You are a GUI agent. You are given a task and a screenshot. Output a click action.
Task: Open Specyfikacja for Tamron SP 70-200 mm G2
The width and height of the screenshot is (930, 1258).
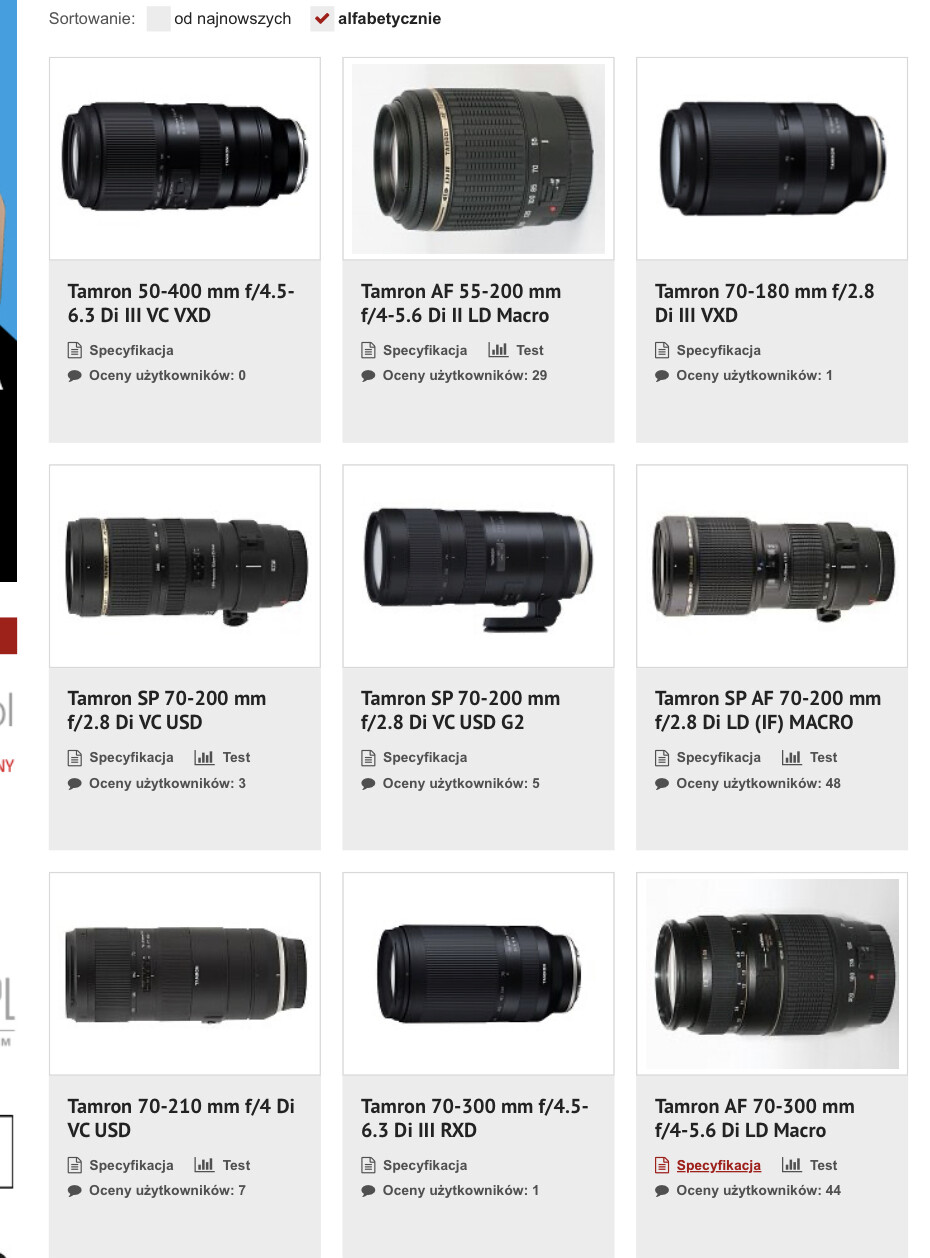point(424,757)
